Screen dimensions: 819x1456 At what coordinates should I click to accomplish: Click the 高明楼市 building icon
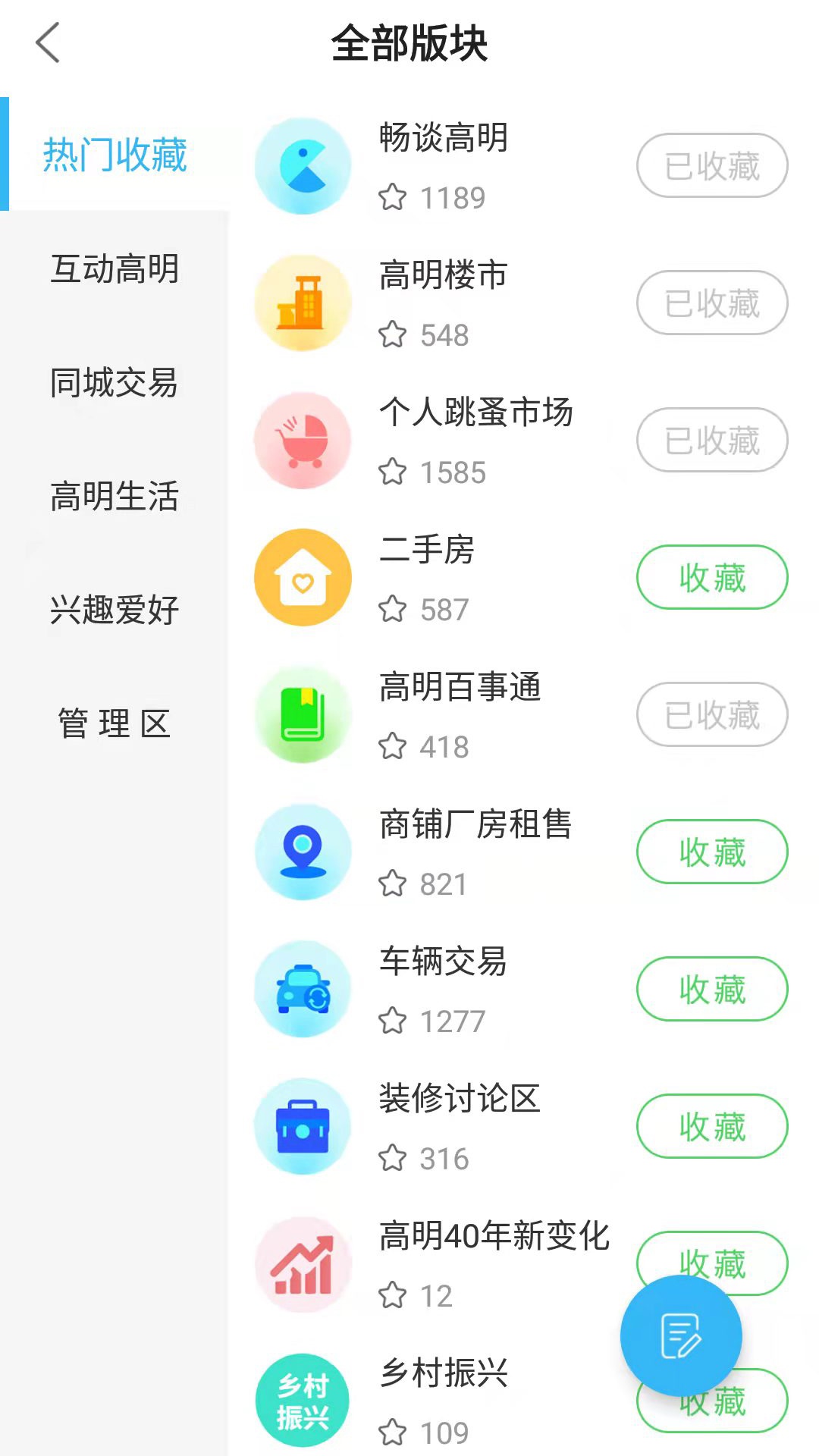pos(303,303)
